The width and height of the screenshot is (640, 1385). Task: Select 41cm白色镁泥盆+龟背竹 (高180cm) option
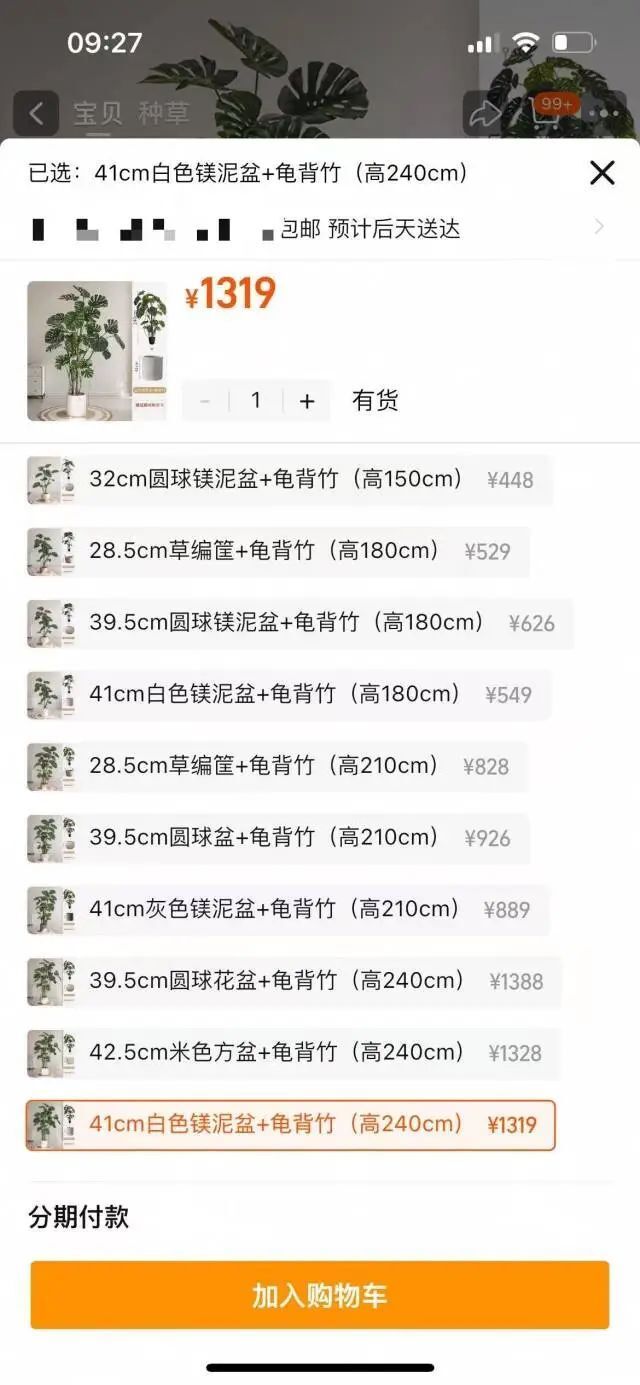pyautogui.click(x=288, y=694)
